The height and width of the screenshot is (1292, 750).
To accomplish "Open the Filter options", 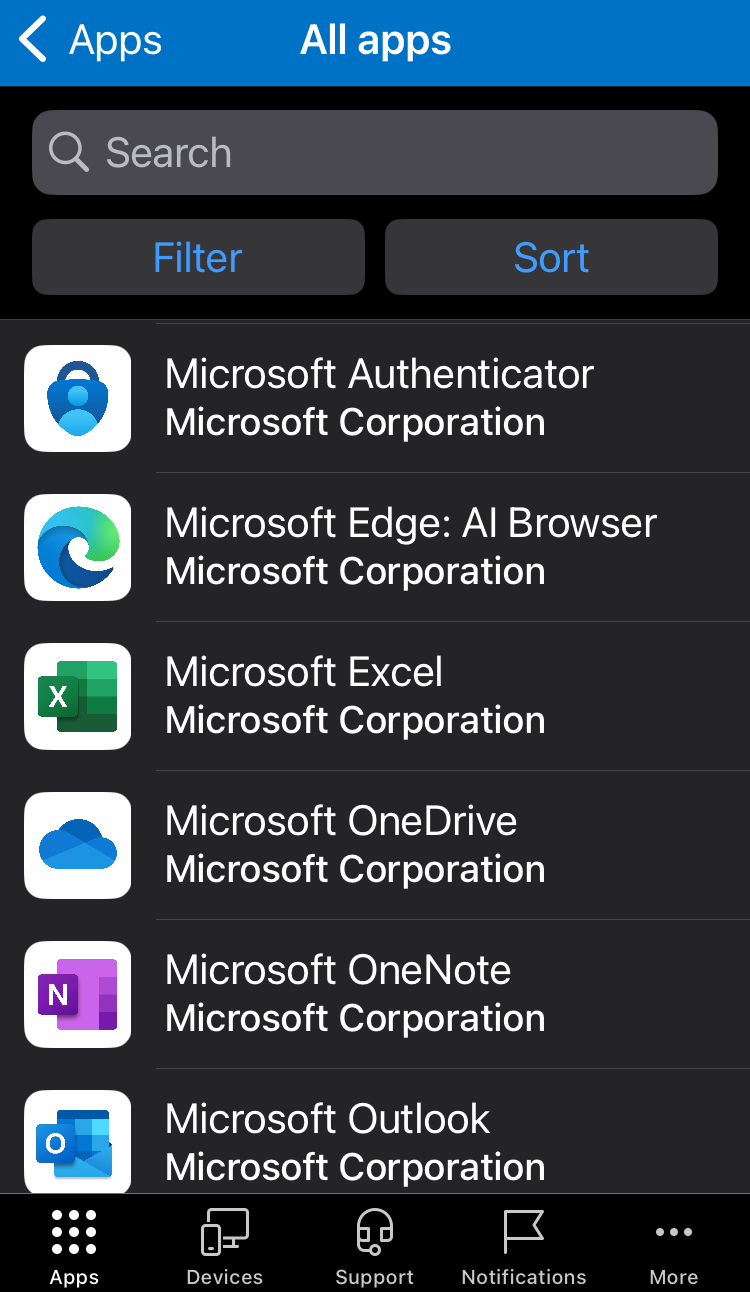I will click(x=197, y=257).
